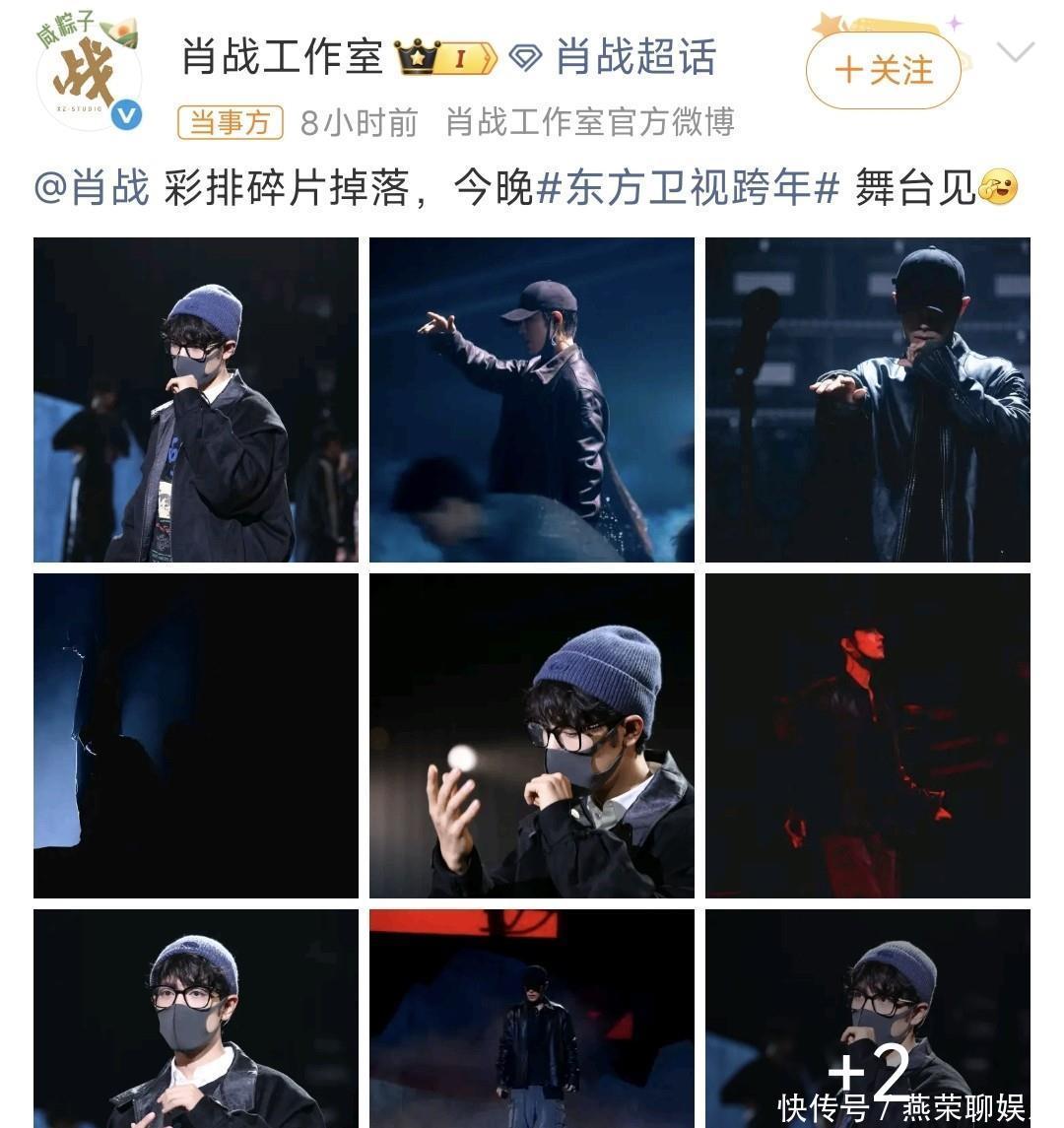
Task: View the distant stage photo with red screen
Action: pyautogui.click(x=532, y=1018)
